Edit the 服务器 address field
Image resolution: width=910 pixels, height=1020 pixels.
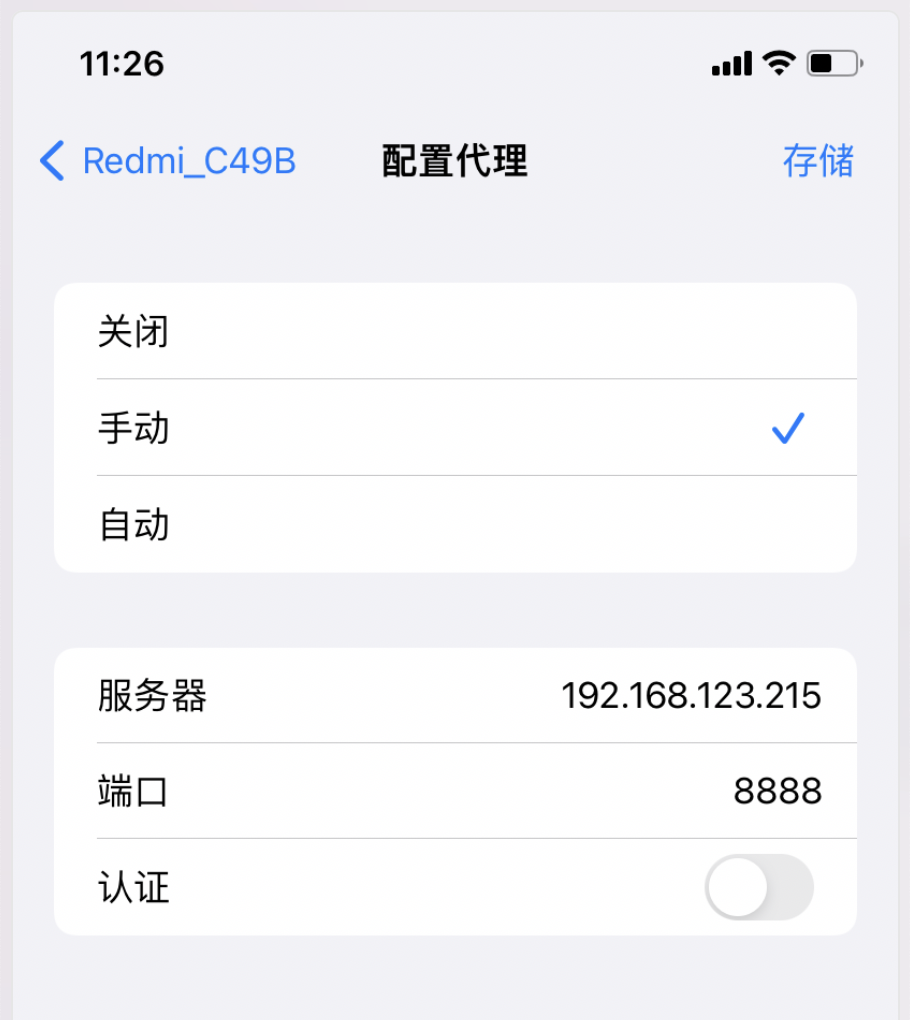(690, 695)
